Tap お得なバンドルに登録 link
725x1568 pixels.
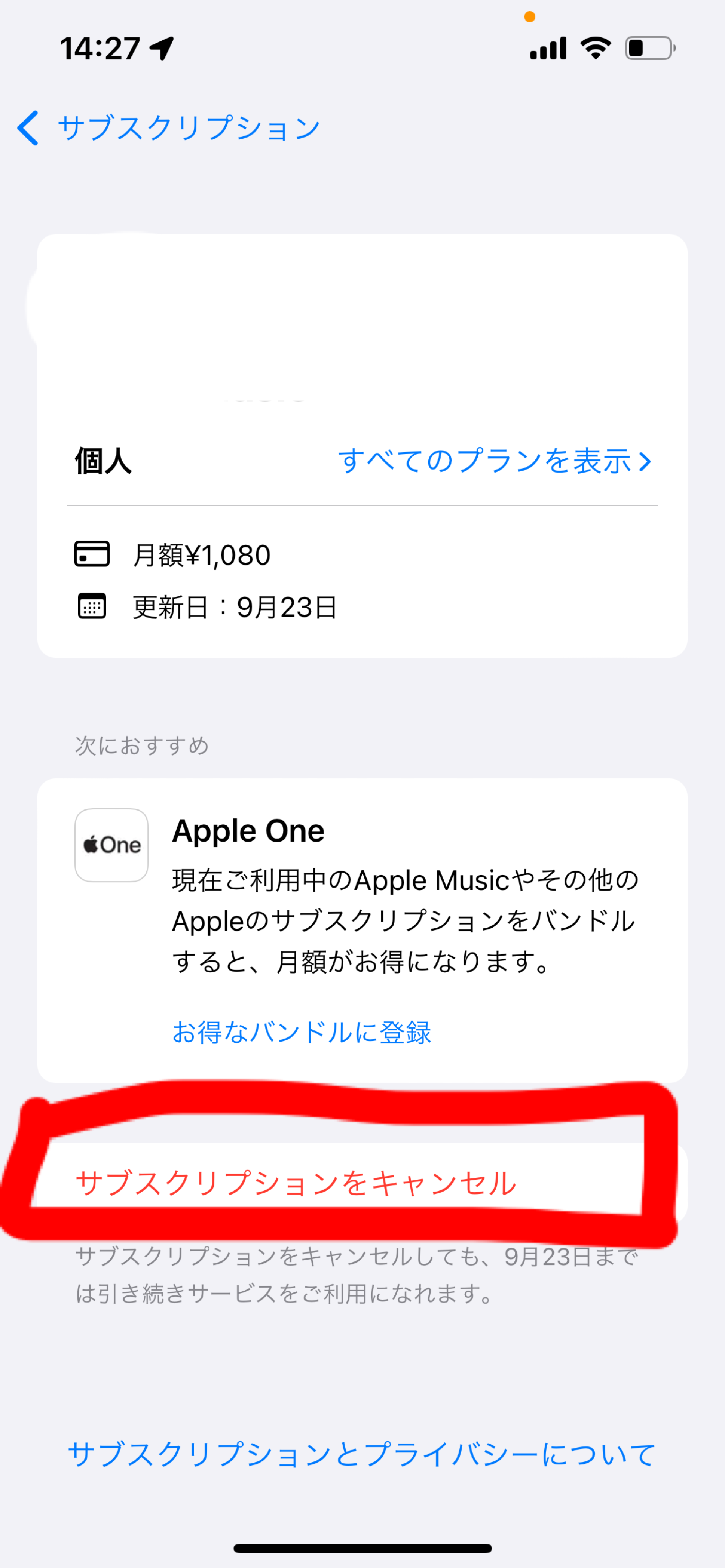coord(302,1032)
